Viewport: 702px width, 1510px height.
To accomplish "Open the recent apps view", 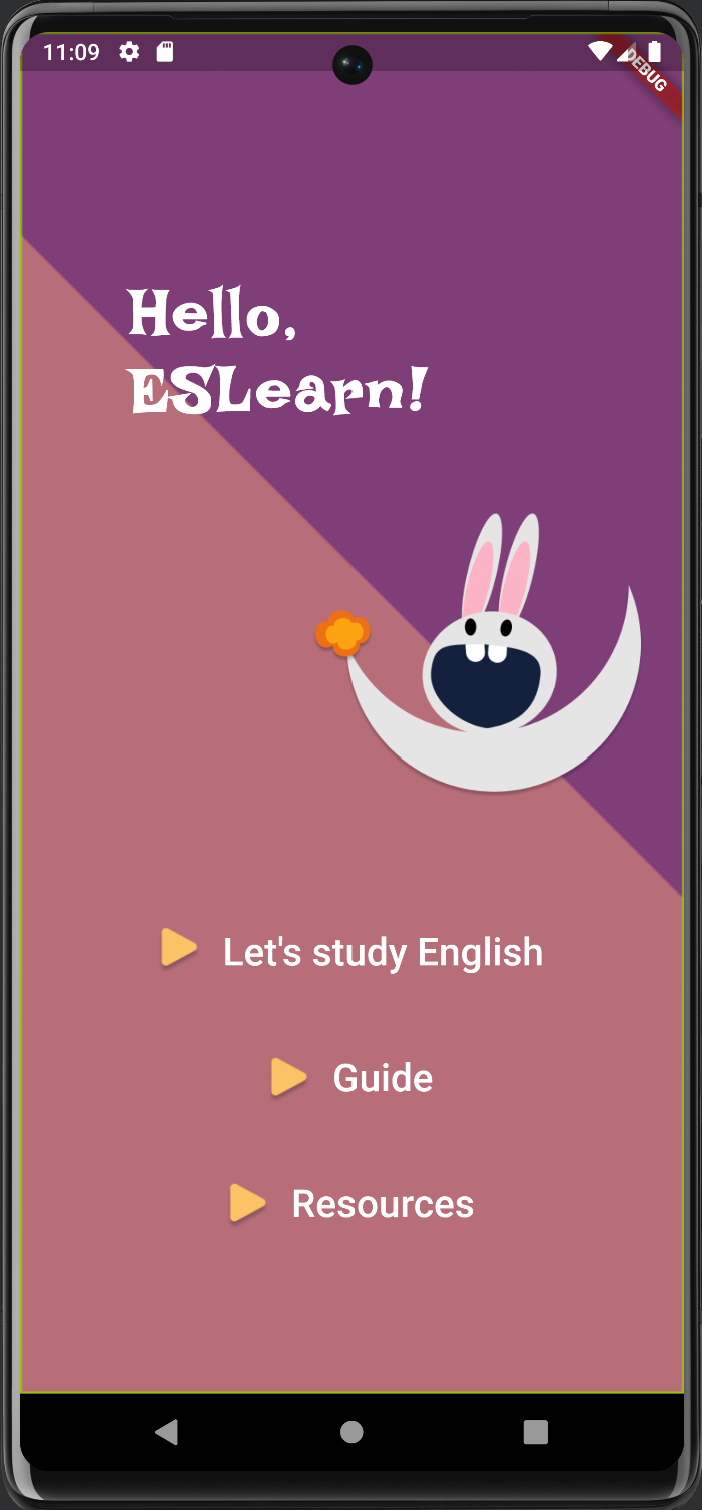I will (536, 1432).
